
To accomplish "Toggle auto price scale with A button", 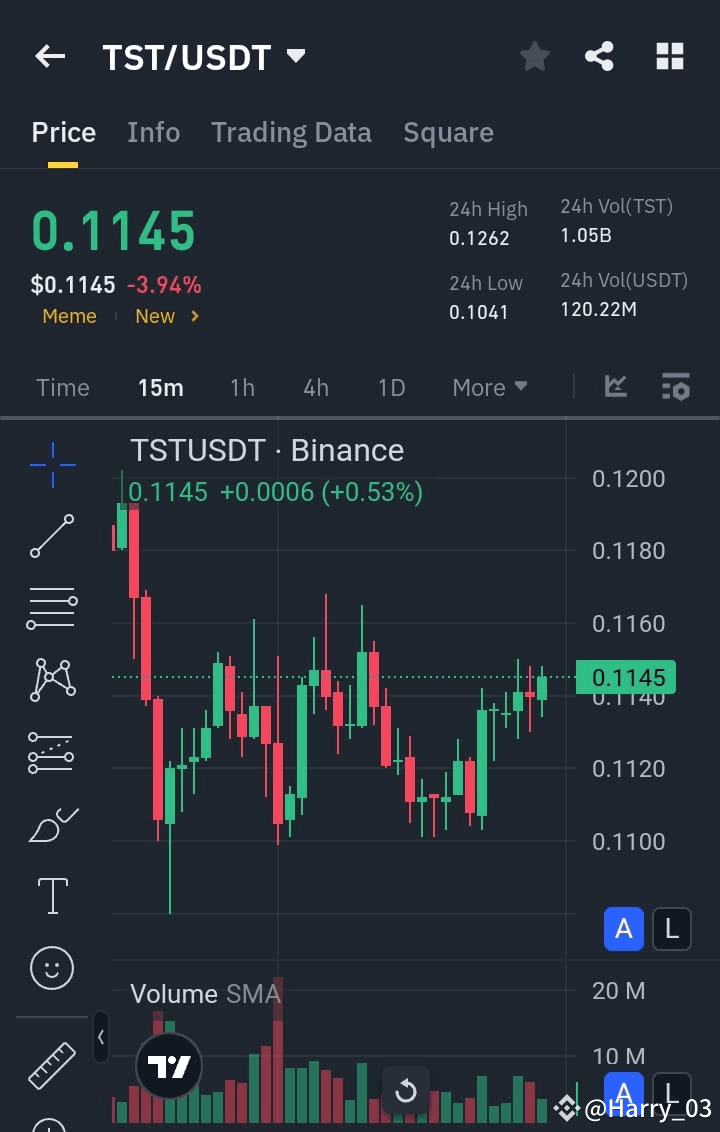I will 623,929.
